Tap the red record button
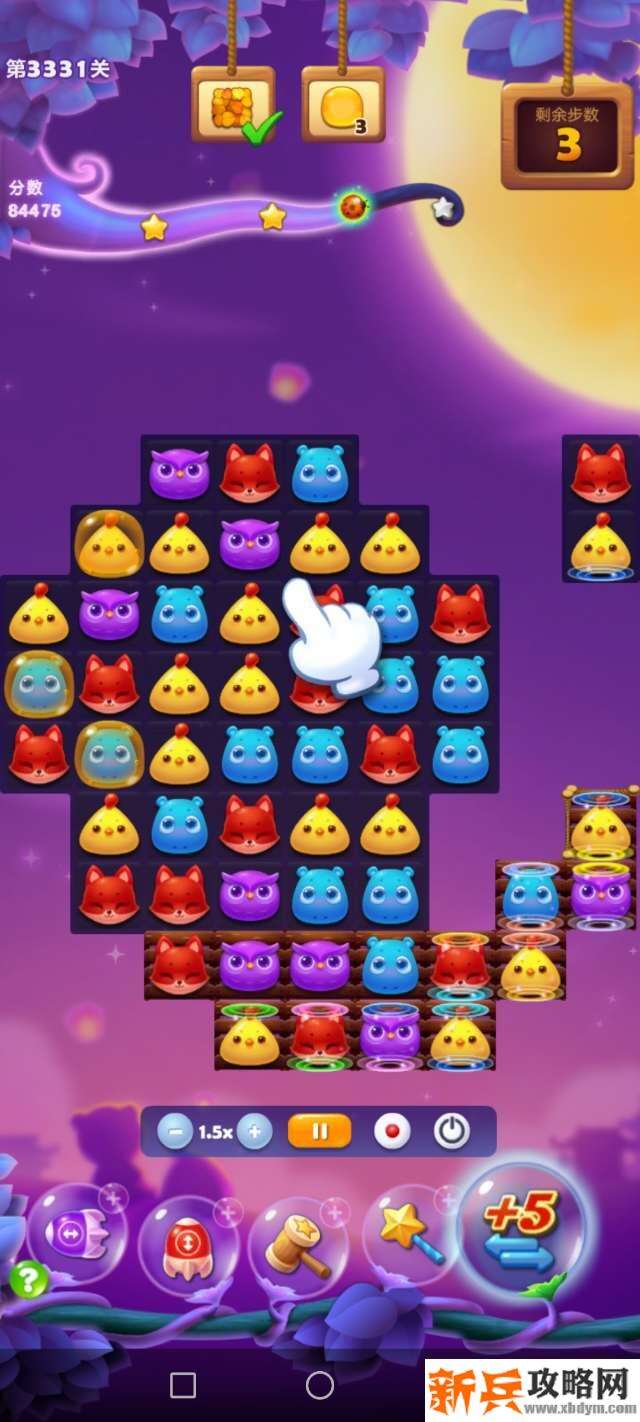The height and width of the screenshot is (1422, 640). point(392,1132)
